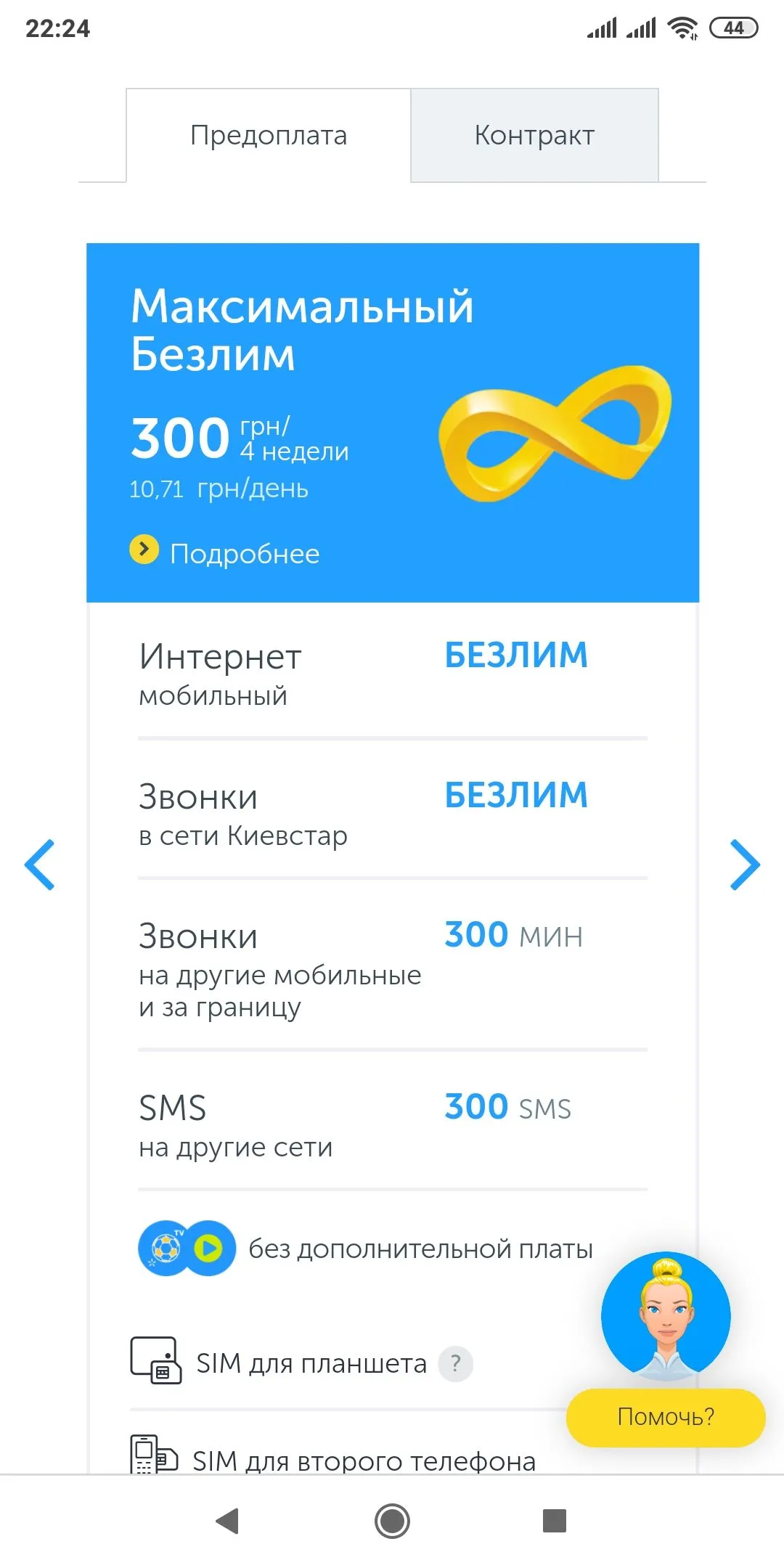Tap the Помочь? assistant button
The width and height of the screenshot is (784, 1568).
[665, 1416]
